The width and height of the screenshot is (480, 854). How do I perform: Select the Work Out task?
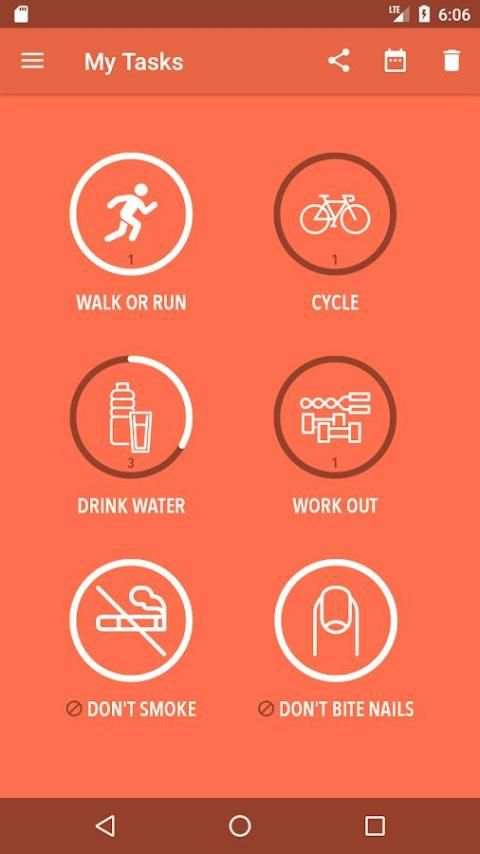coord(335,417)
